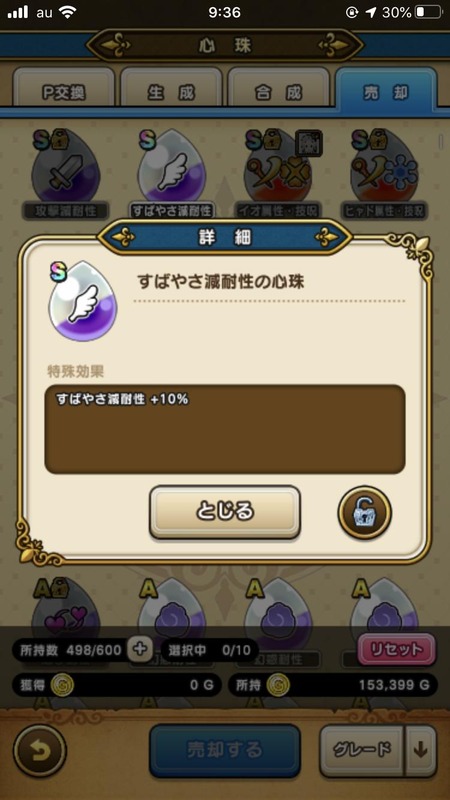Switch to the P交換 tab

(64, 92)
